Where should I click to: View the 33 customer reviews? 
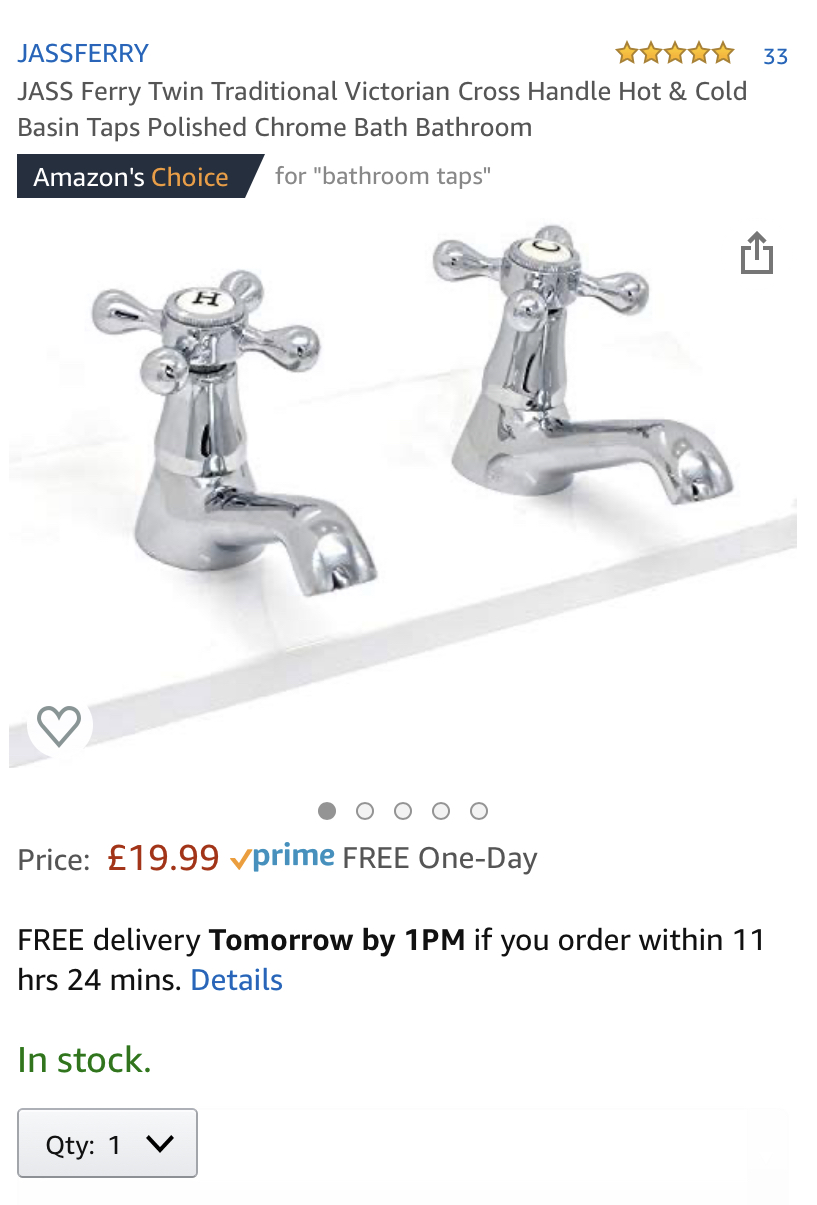pos(775,56)
